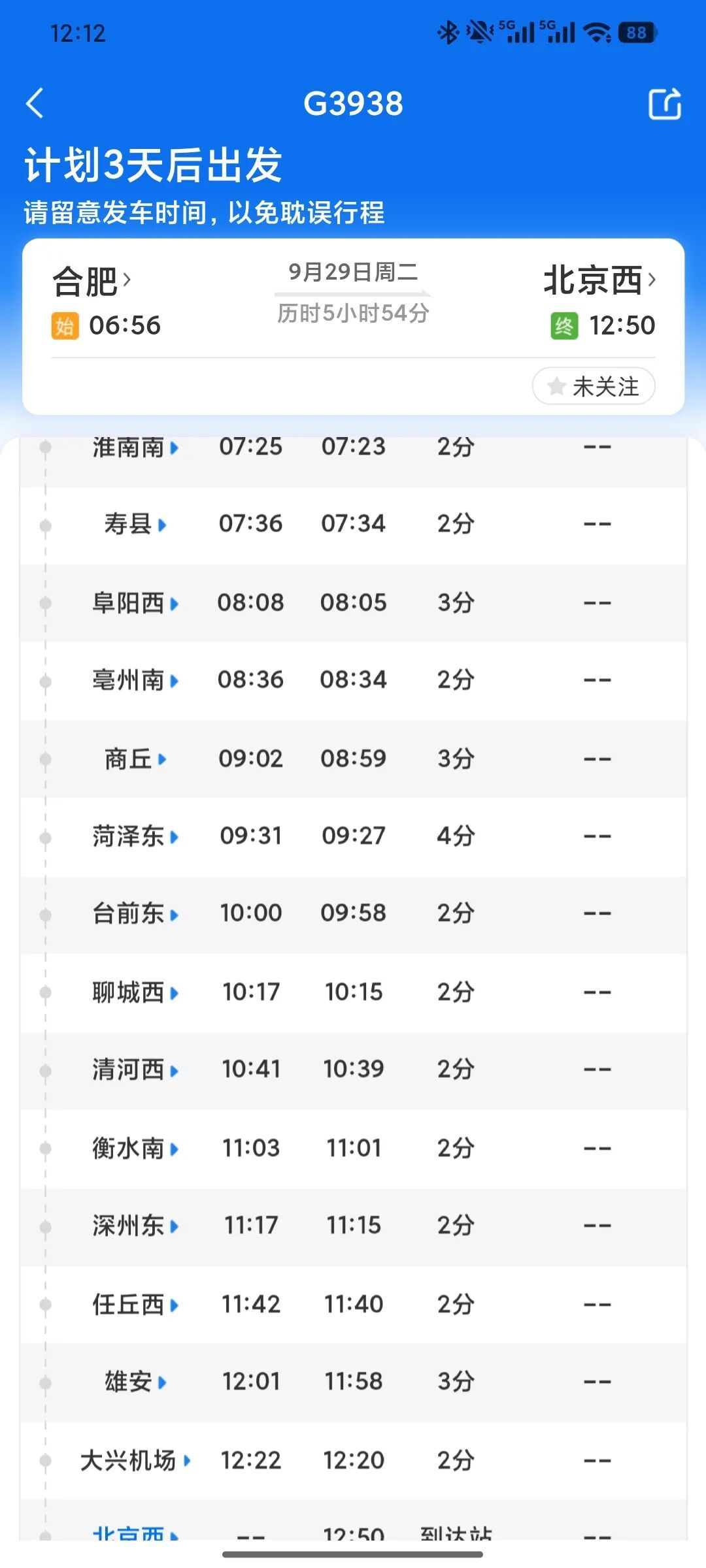Open the 深州东 station row

pos(353,1226)
